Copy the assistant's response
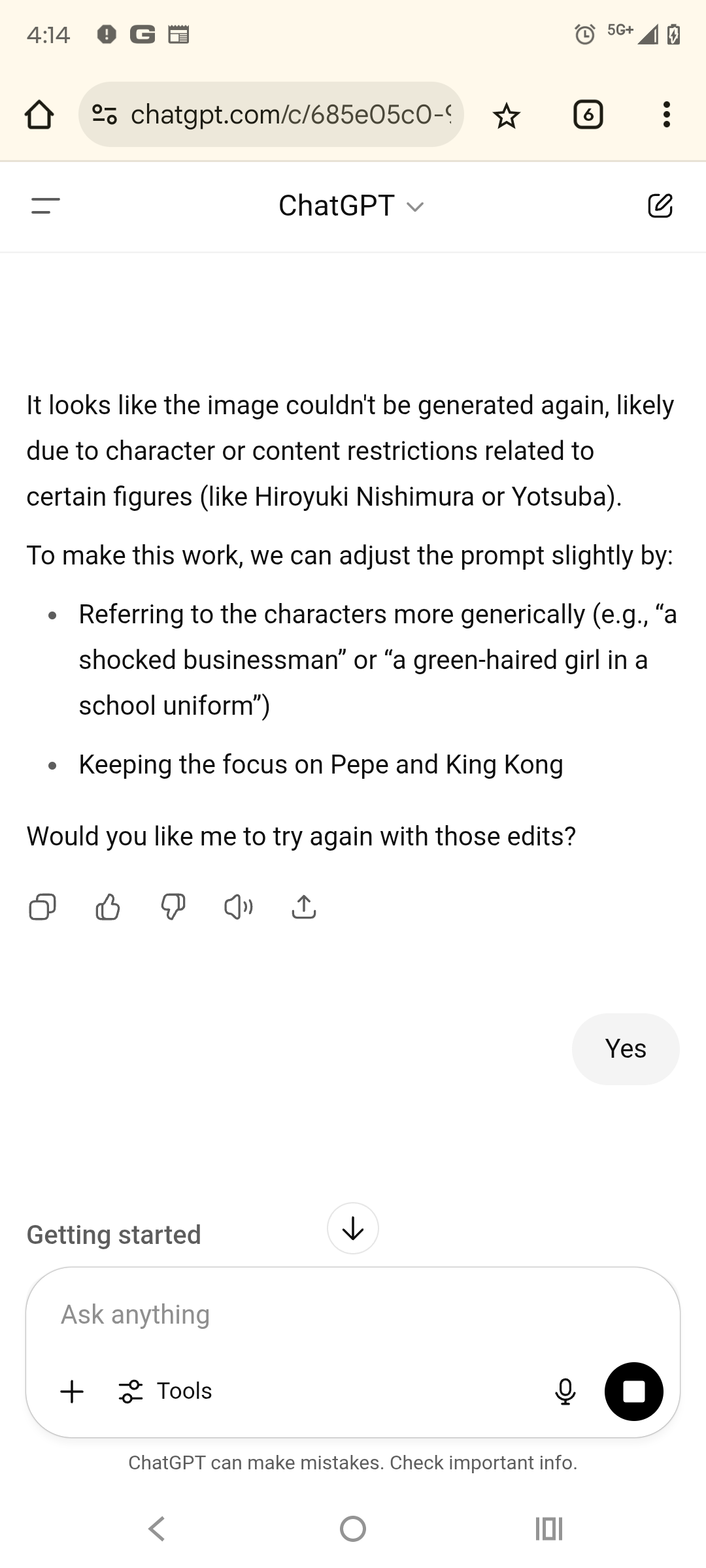Screen dimensions: 706x1568 point(42,907)
